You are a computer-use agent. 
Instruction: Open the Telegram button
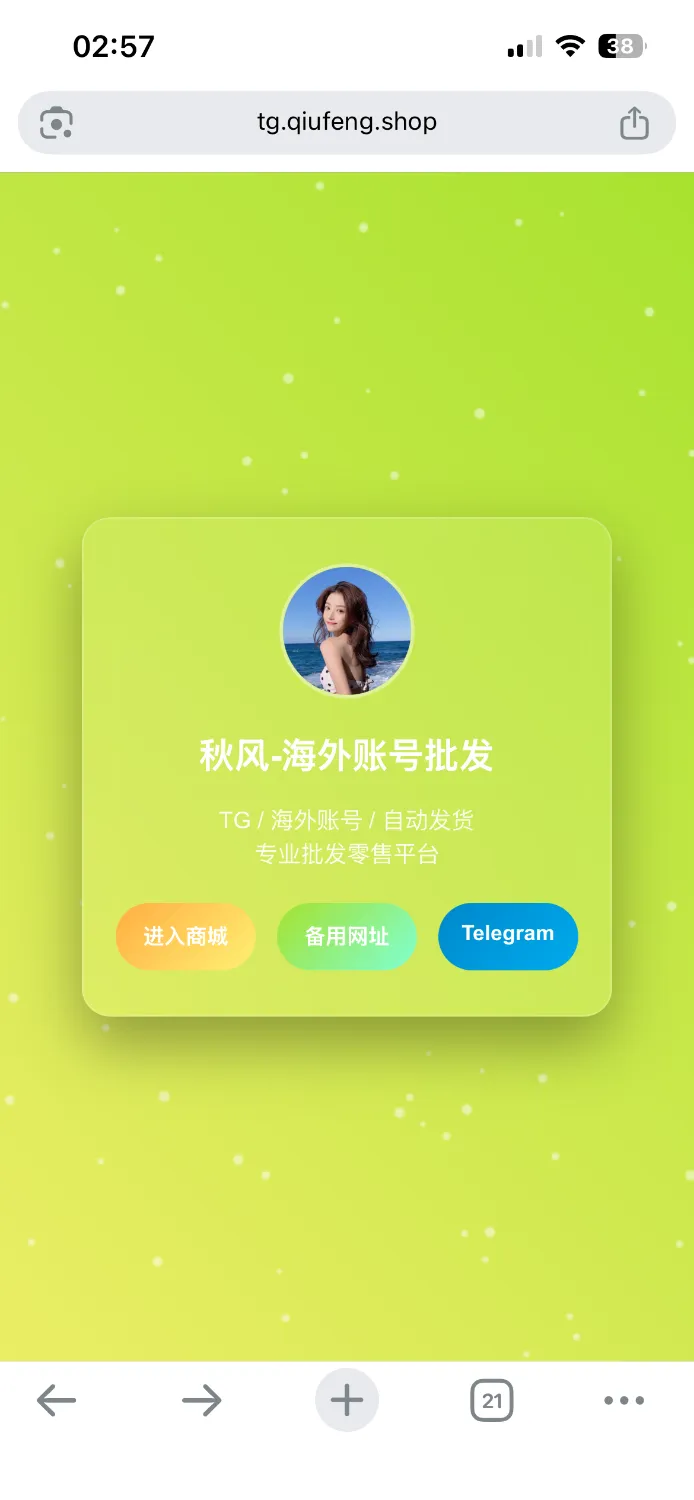coord(508,936)
